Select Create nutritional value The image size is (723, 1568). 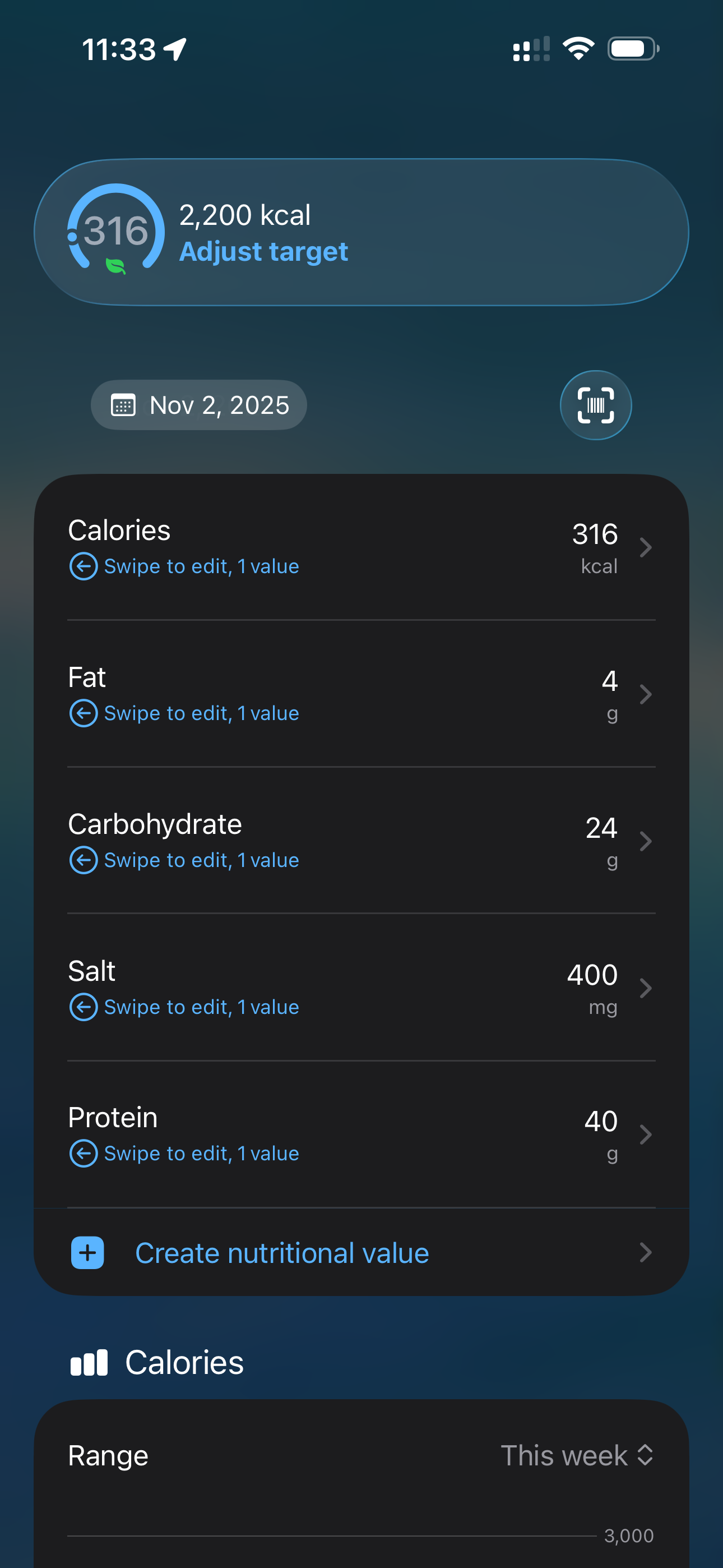(x=282, y=1253)
